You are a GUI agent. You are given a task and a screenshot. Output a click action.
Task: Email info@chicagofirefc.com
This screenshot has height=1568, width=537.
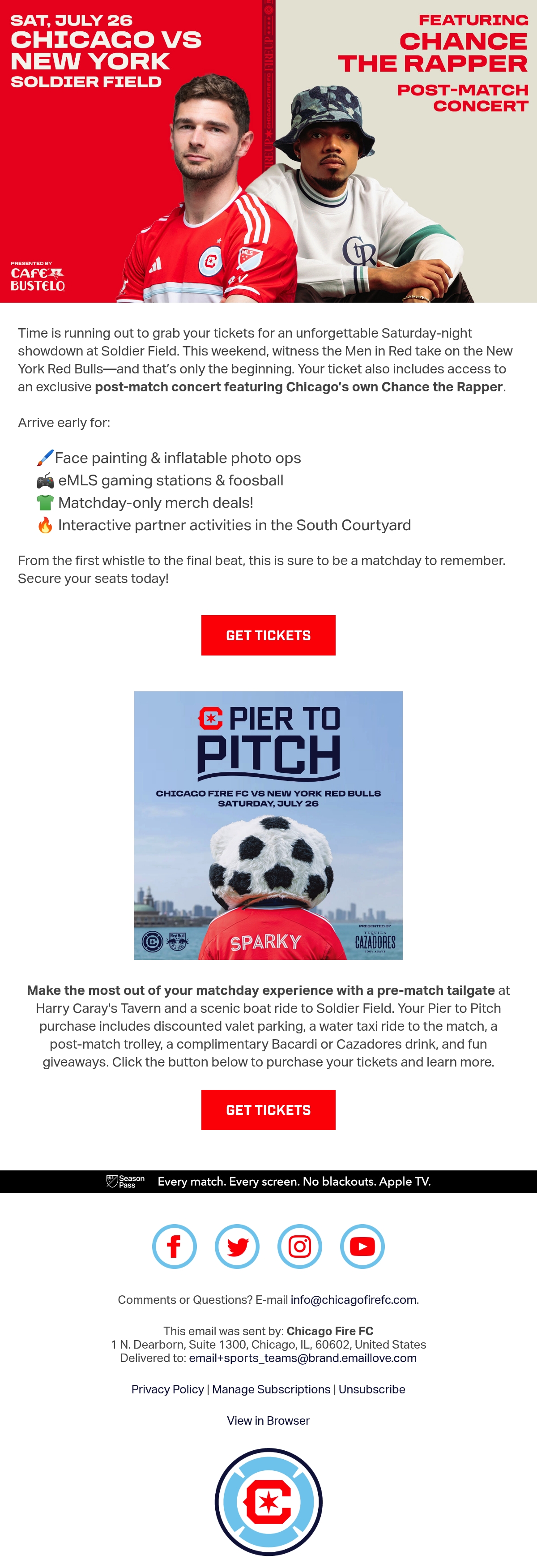click(354, 1299)
